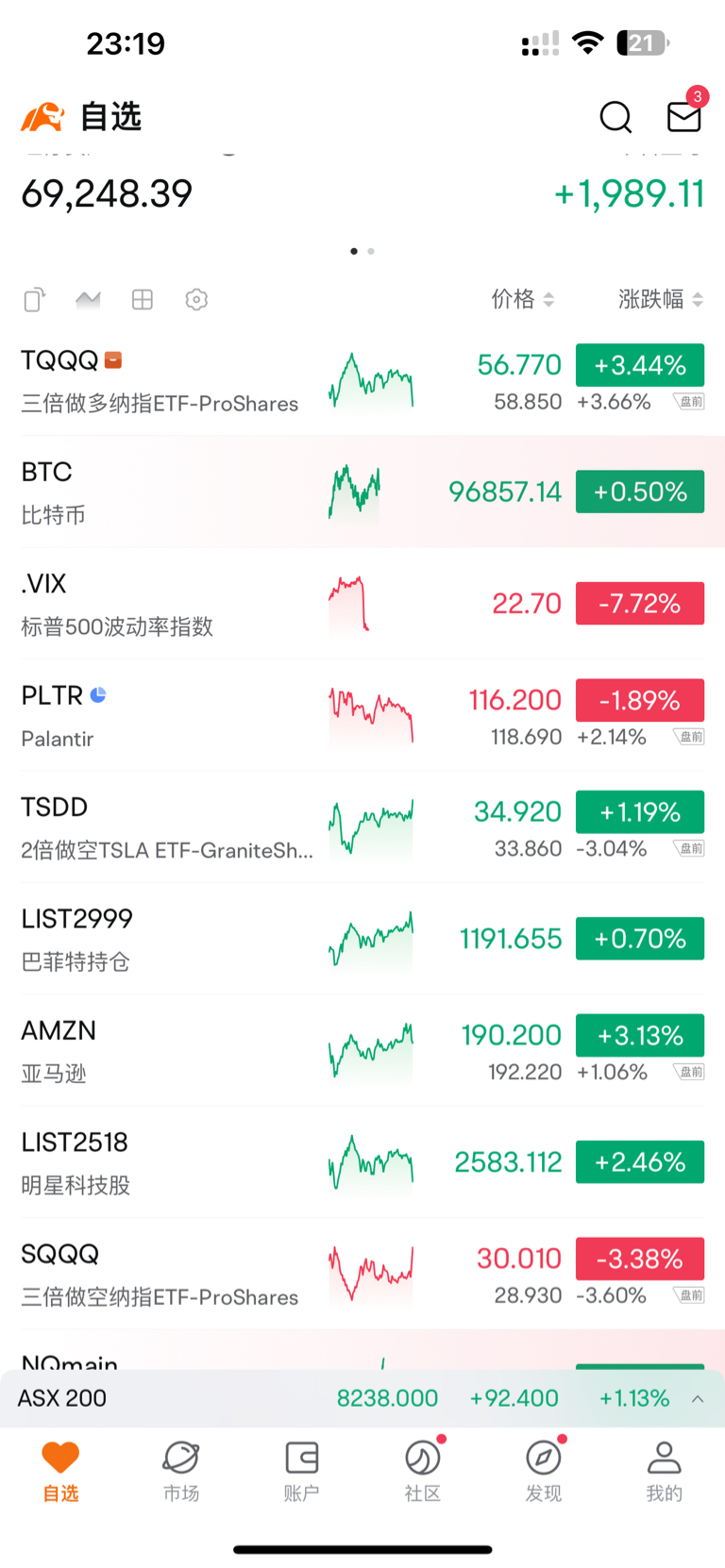
Task: Switch to the 账户 tab
Action: coord(301,1471)
